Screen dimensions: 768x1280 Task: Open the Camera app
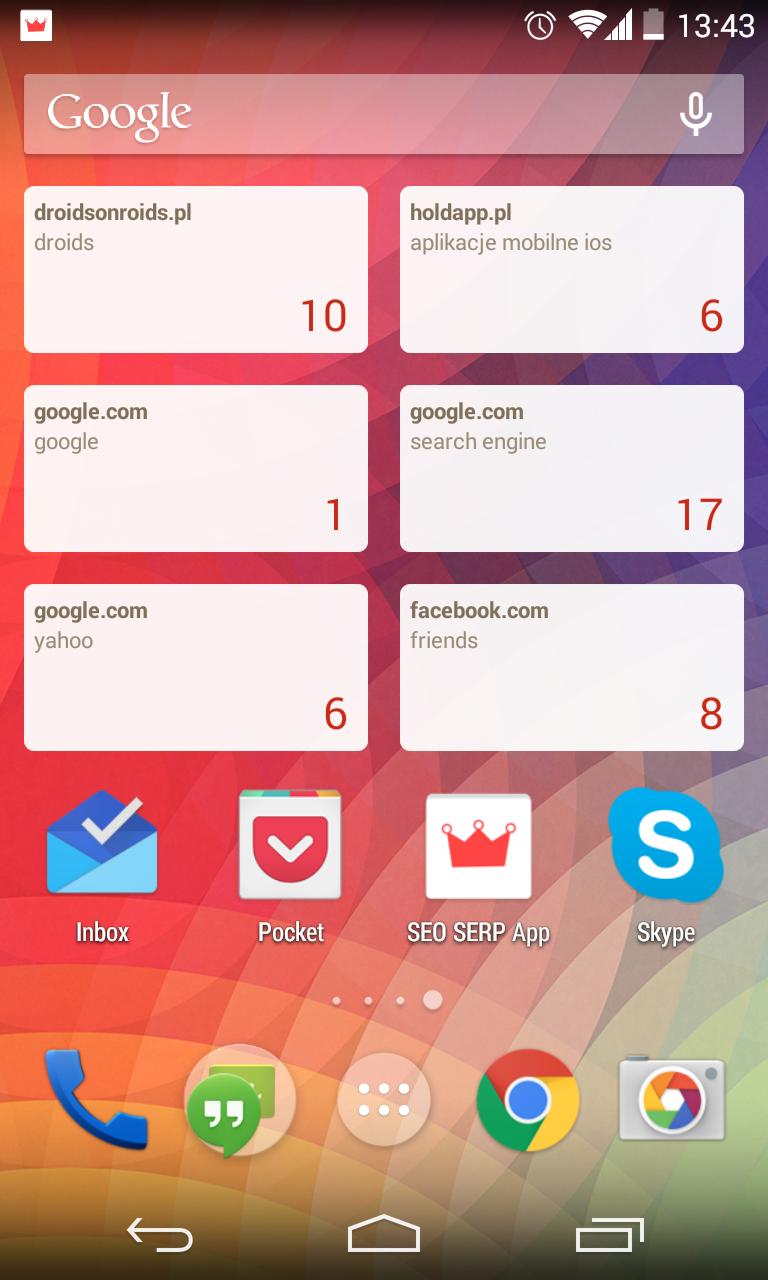(672, 1100)
